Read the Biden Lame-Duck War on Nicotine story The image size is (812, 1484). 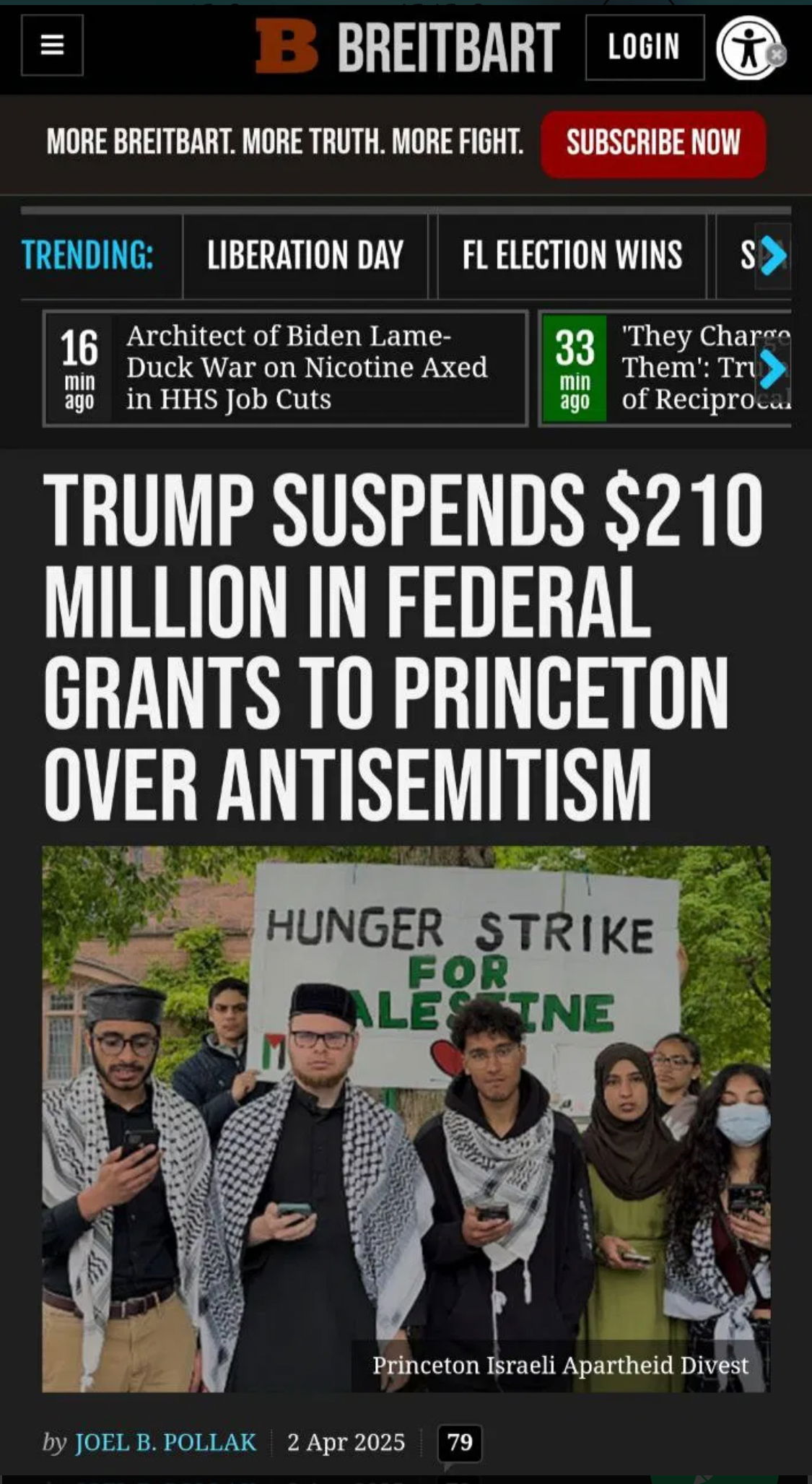pyautogui.click(x=307, y=368)
